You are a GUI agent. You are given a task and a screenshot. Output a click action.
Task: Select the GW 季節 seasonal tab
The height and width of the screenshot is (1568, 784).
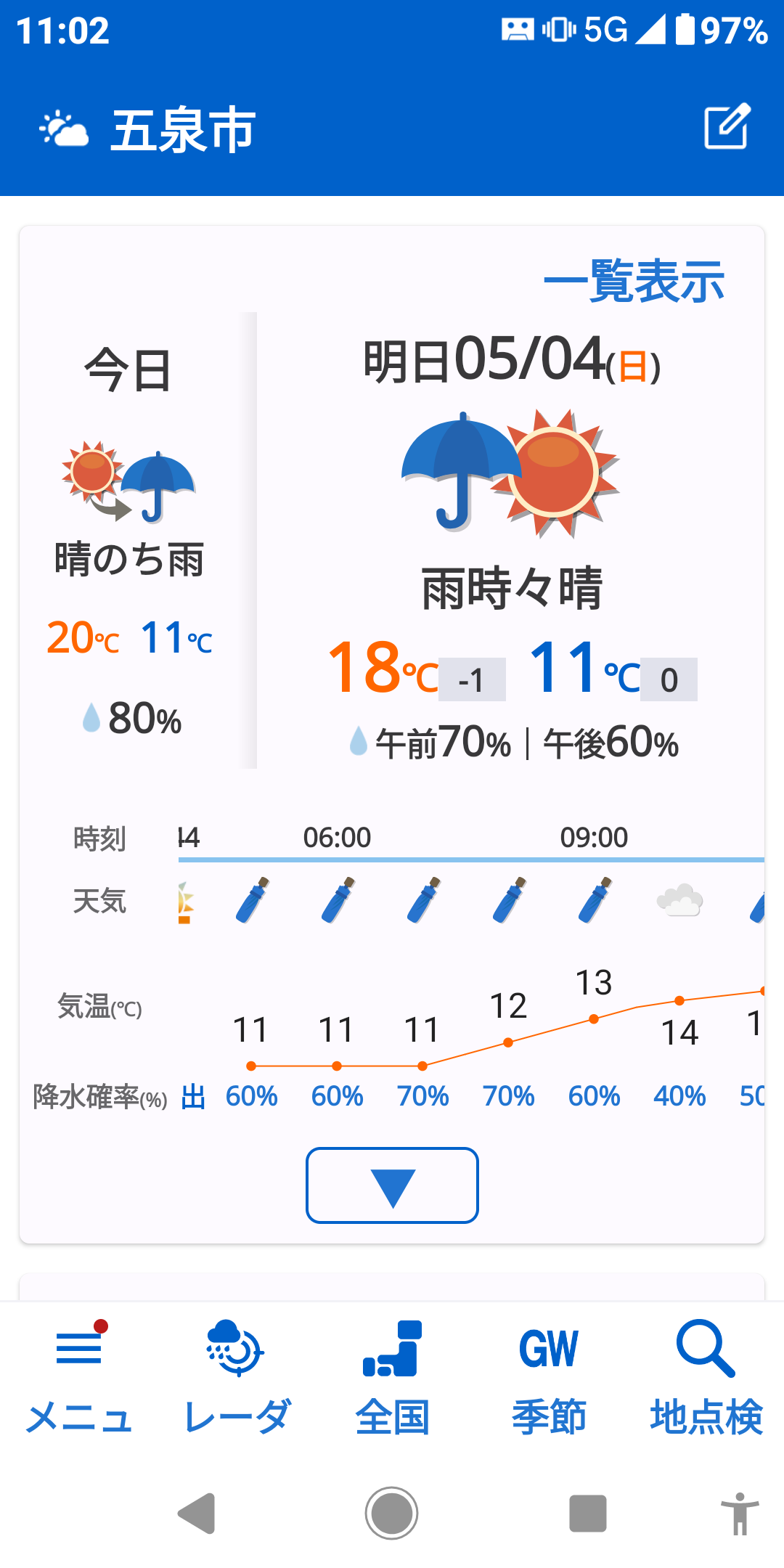[549, 1379]
